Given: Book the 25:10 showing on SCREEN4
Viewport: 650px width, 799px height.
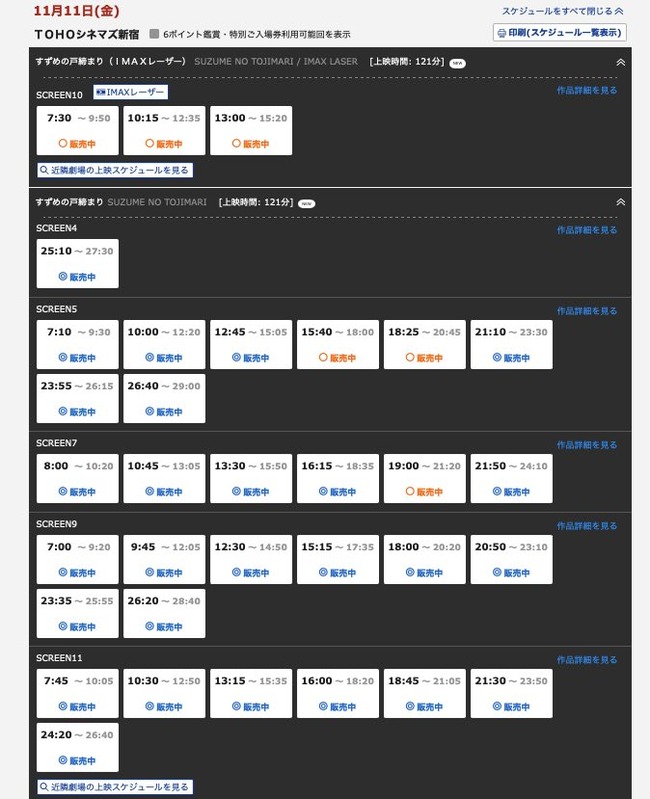Looking at the screenshot, I should click(x=77, y=264).
